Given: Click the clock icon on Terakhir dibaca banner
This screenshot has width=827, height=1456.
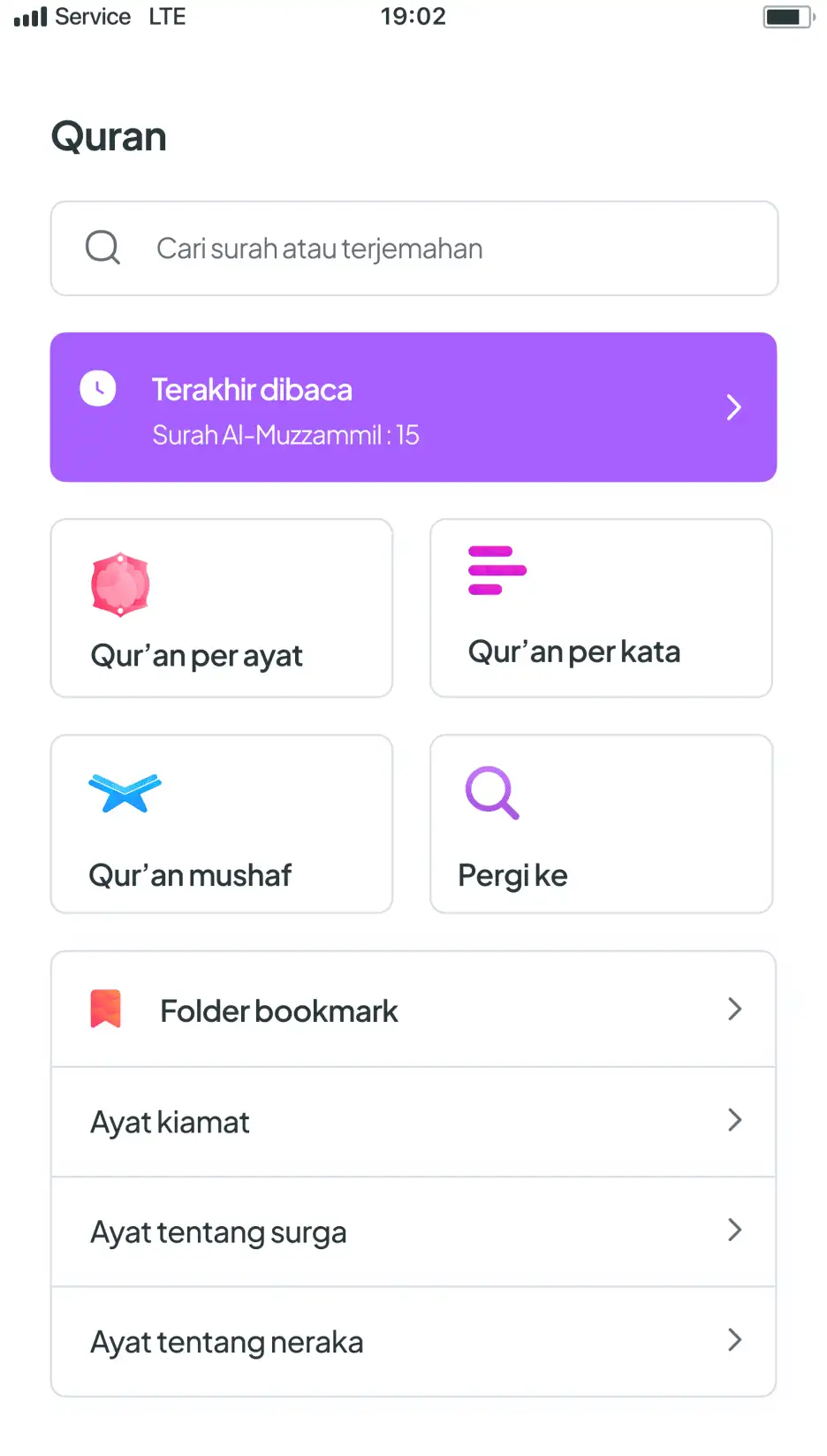Looking at the screenshot, I should (x=98, y=387).
